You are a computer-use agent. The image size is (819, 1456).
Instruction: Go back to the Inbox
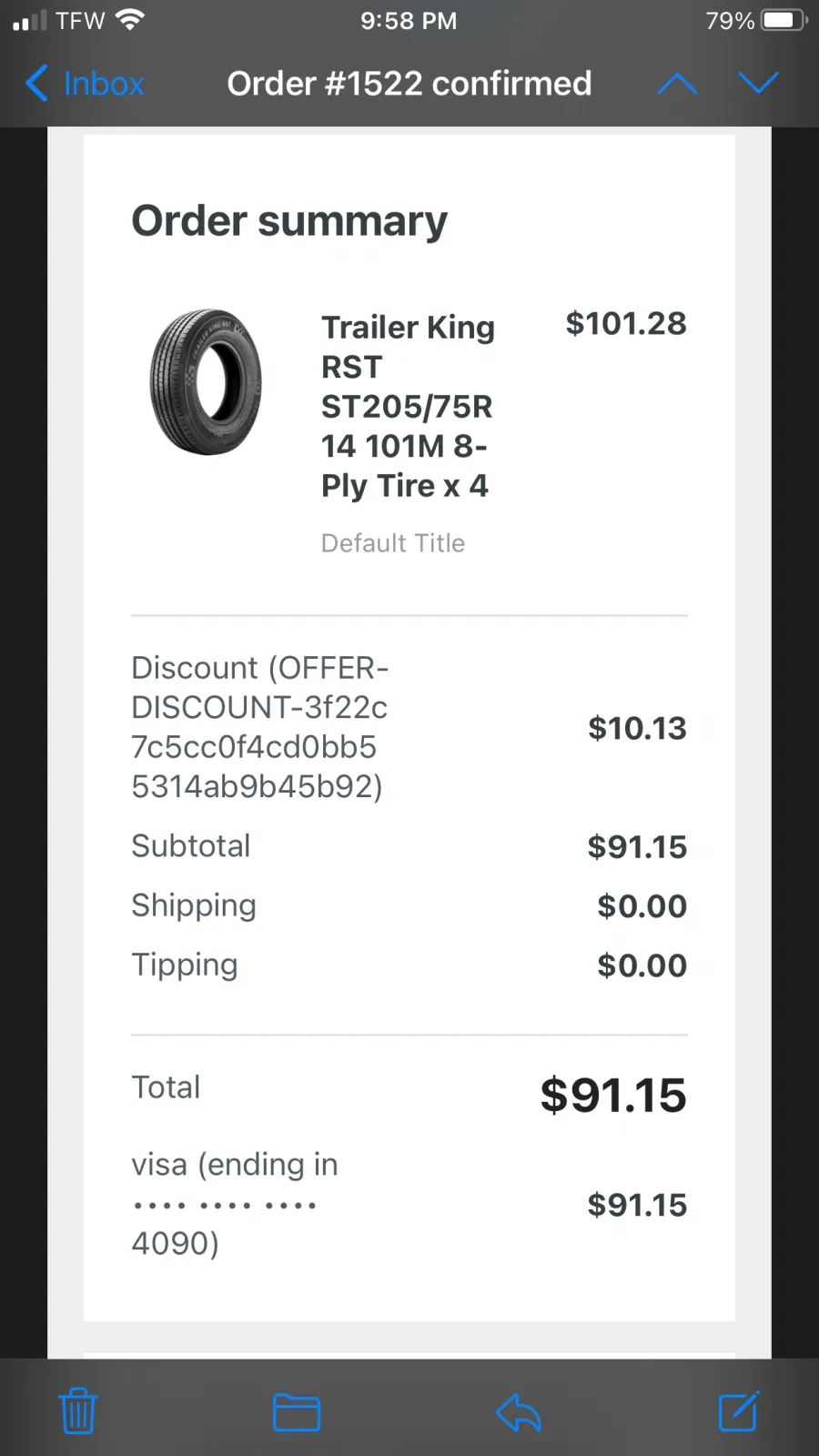[x=85, y=84]
